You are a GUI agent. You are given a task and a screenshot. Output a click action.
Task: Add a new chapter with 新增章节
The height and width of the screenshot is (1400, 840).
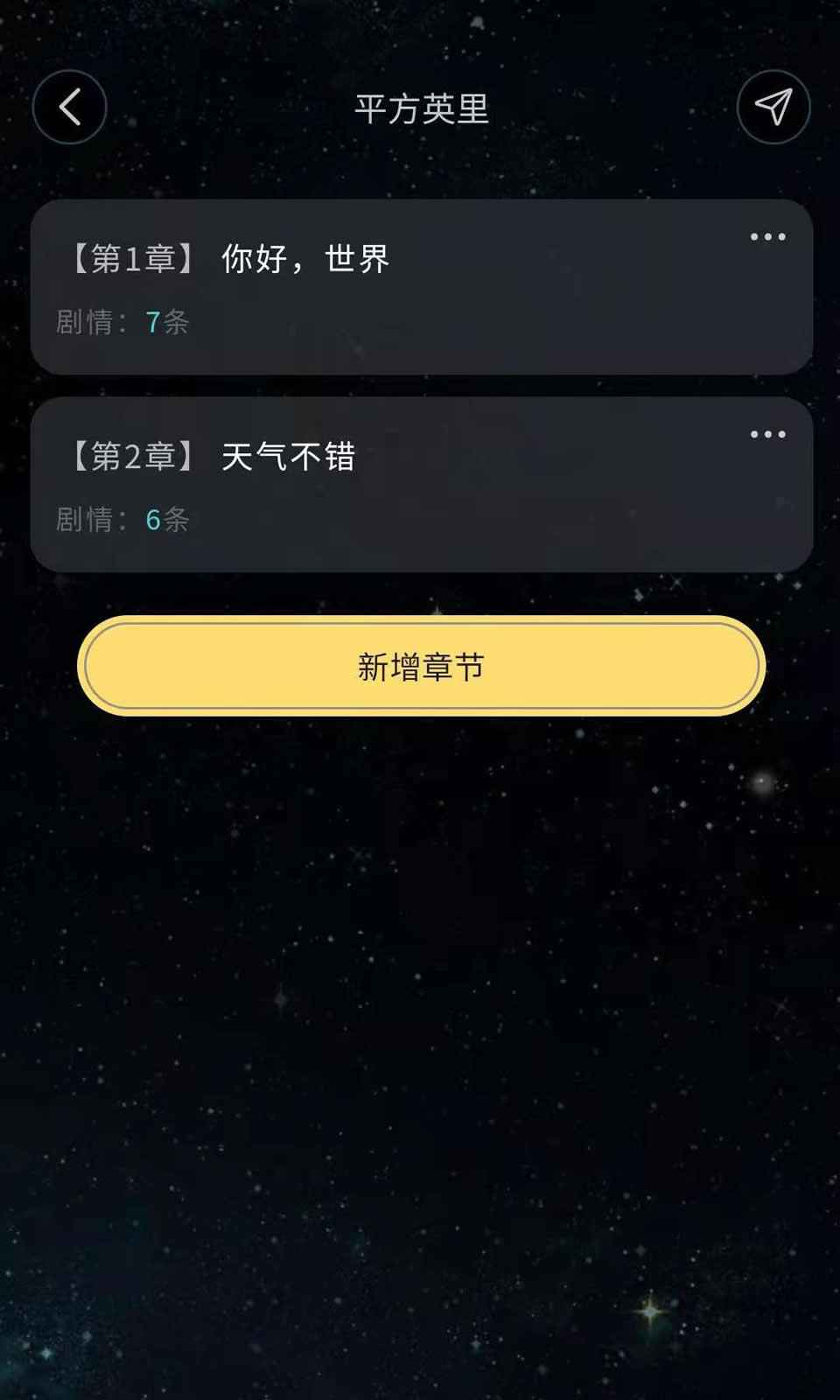click(x=421, y=667)
